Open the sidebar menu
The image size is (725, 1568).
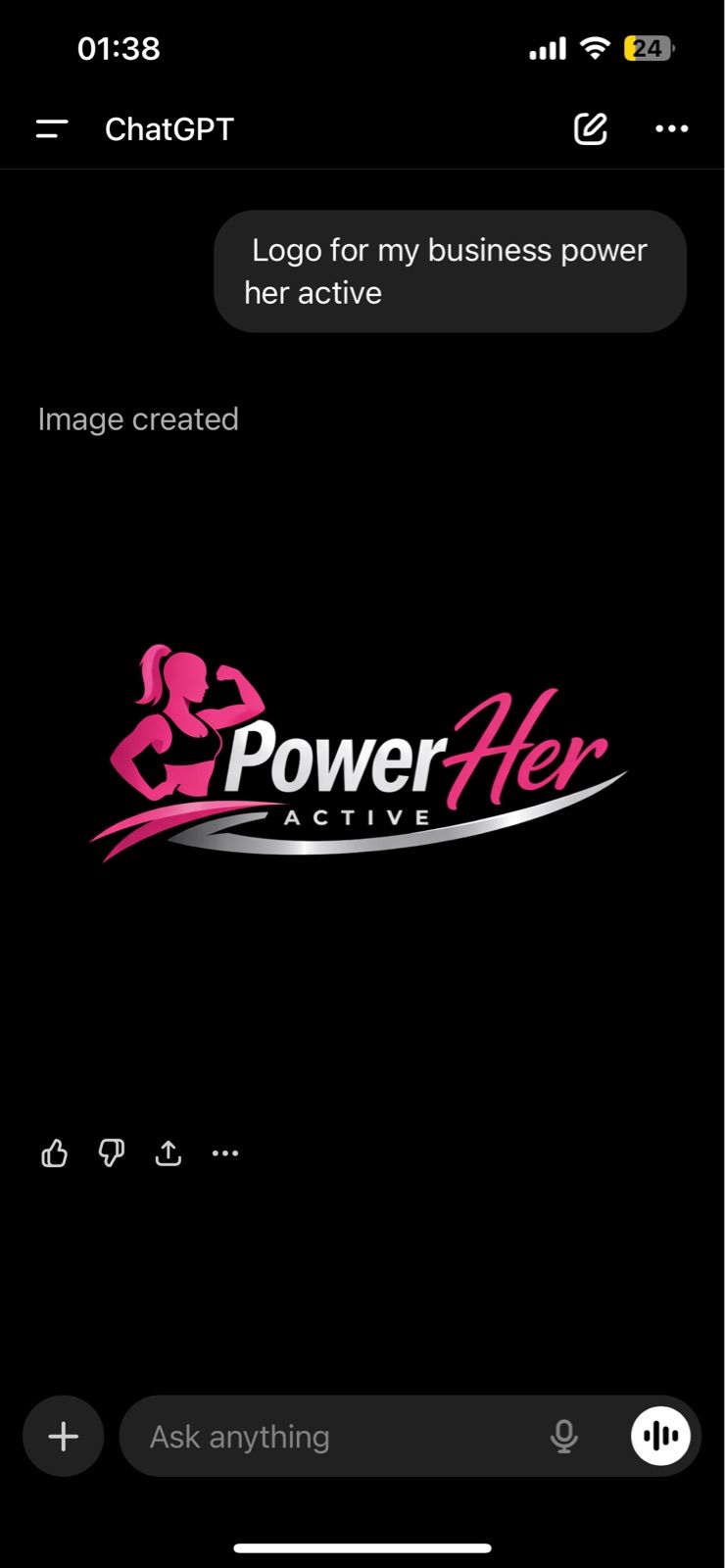[52, 128]
